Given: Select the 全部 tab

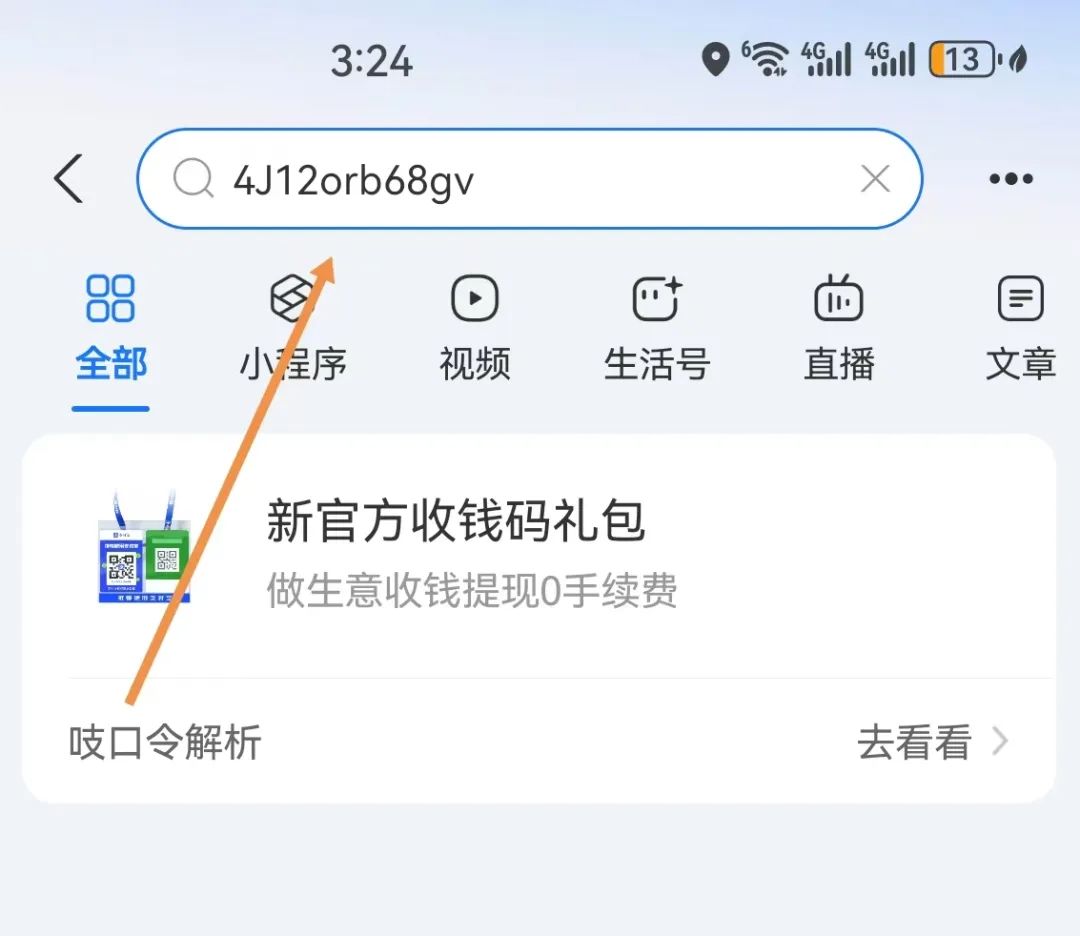Looking at the screenshot, I should (x=110, y=328).
